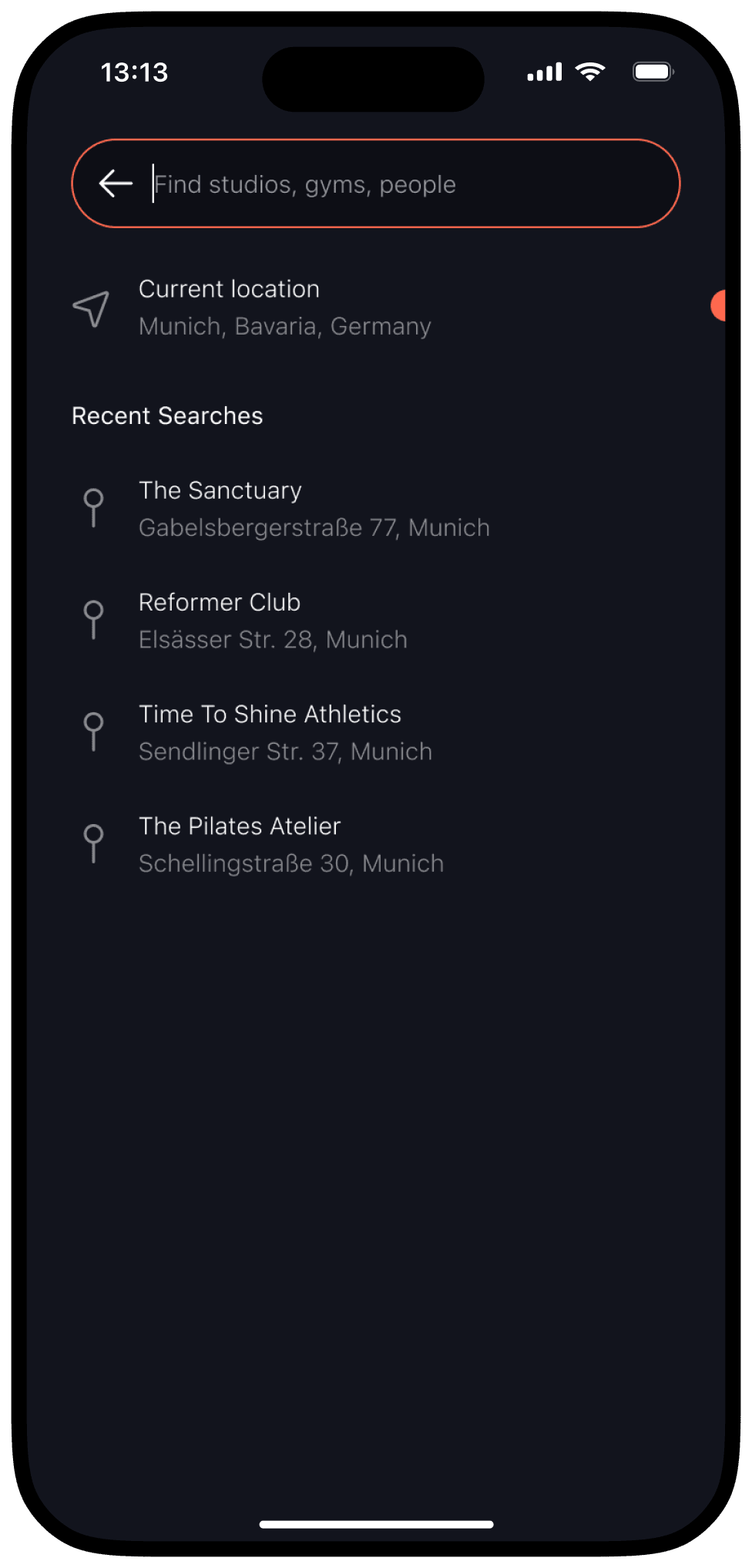Use current location Munich, Bavaria, Germany

(284, 308)
